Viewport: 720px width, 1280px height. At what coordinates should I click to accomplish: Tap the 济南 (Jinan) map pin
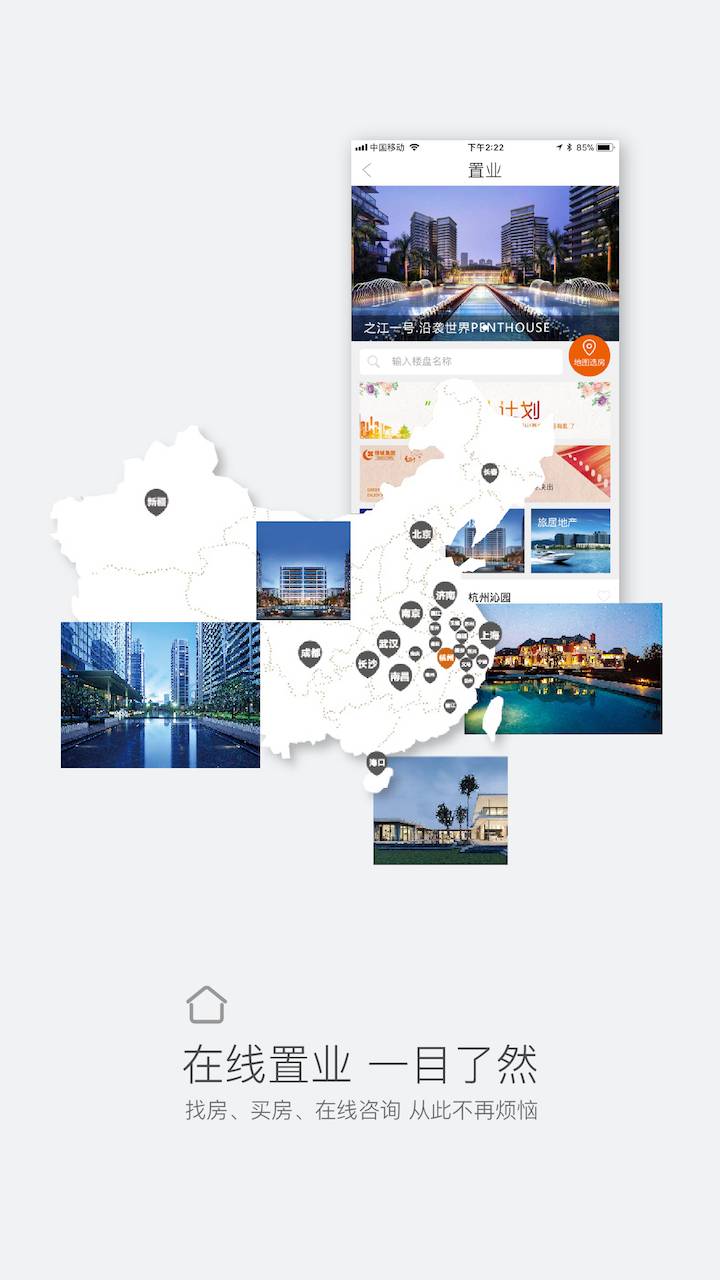tap(444, 595)
